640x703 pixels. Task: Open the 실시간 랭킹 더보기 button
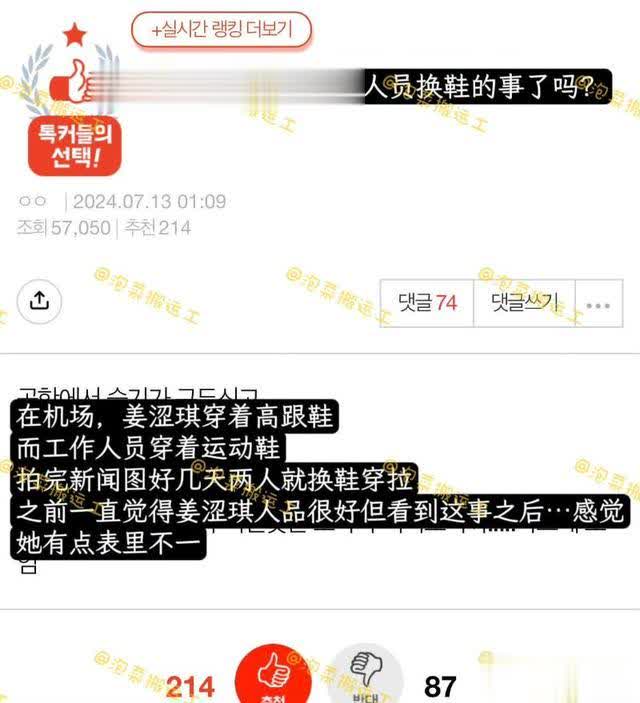coord(221,30)
